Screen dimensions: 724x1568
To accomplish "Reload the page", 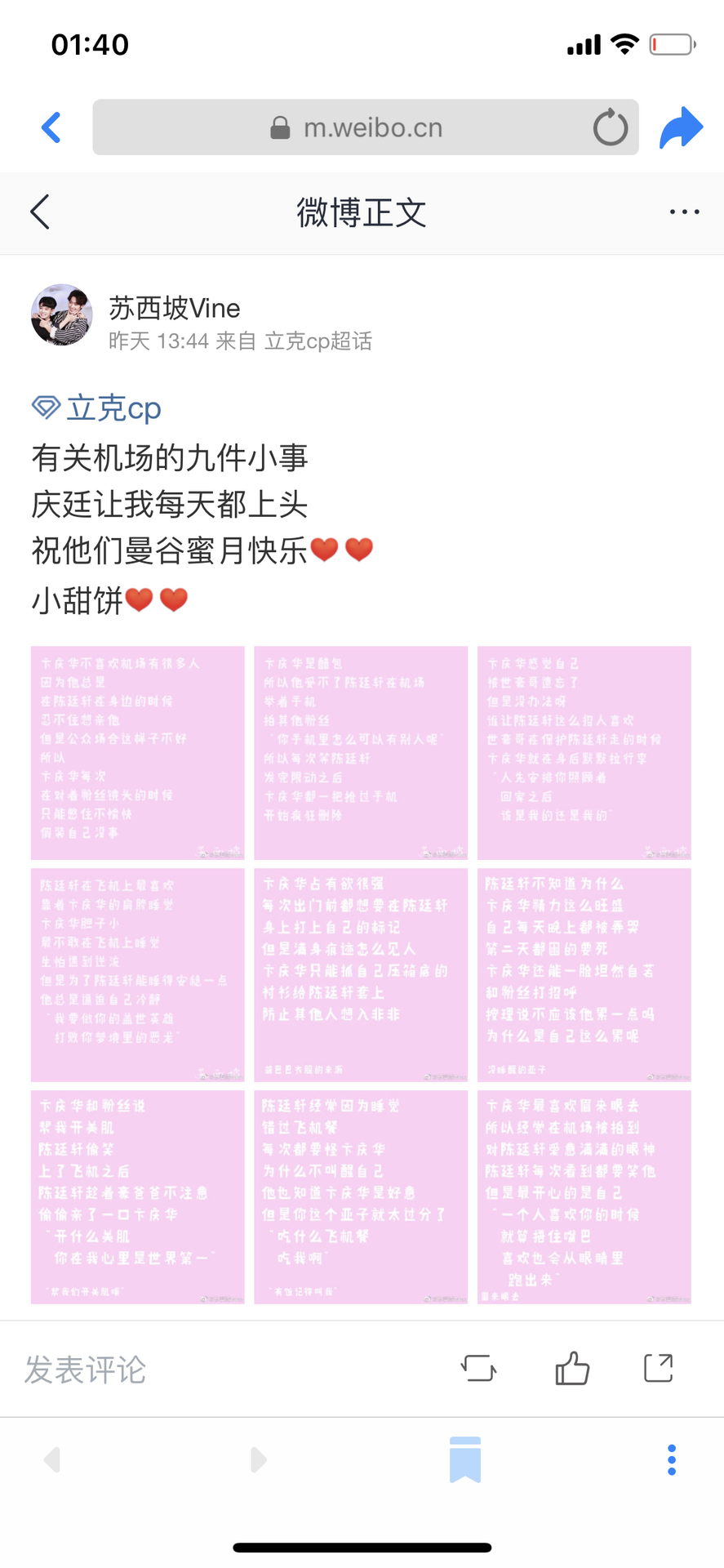I will coord(610,127).
